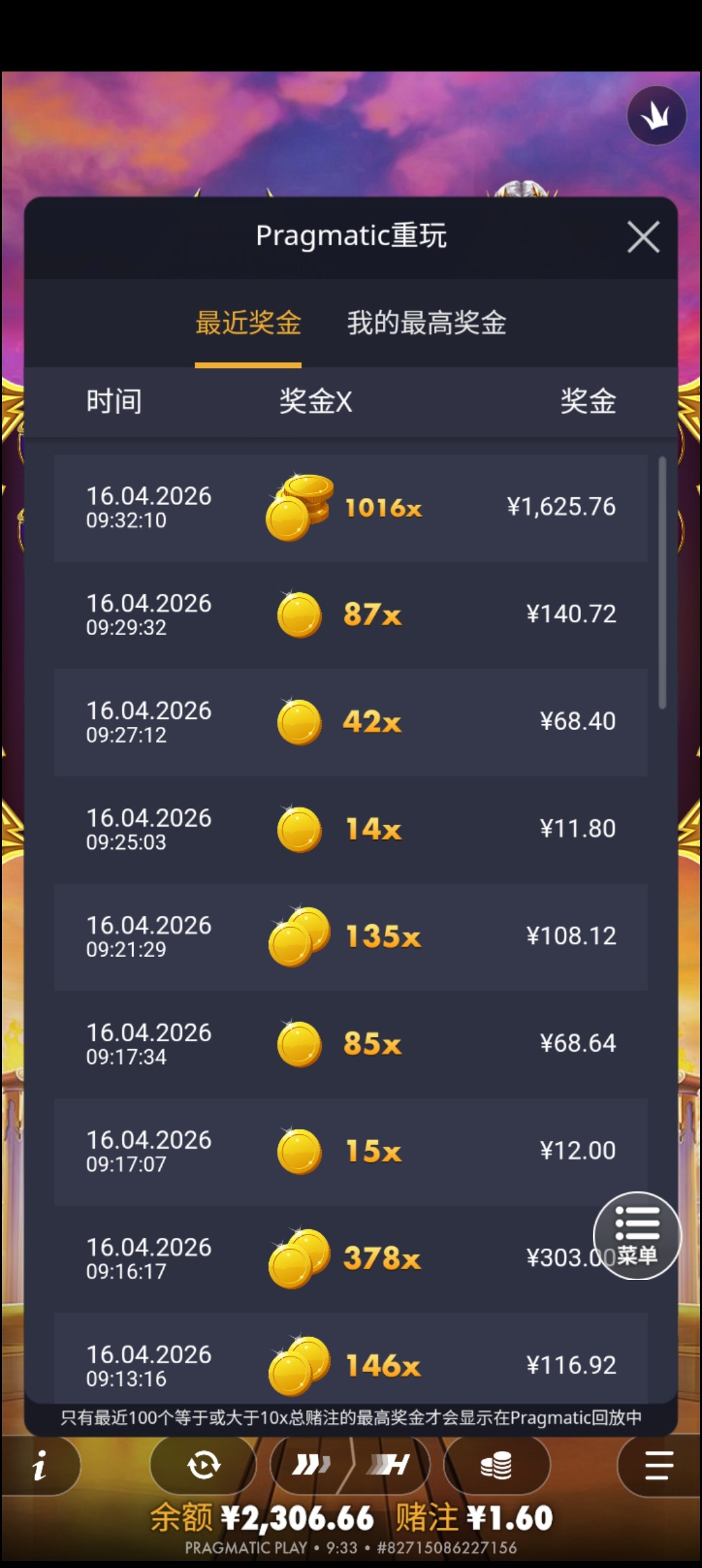This screenshot has height=1568, width=702.
Task: Close the Pragmatic重玩 dialog
Action: 643,237
